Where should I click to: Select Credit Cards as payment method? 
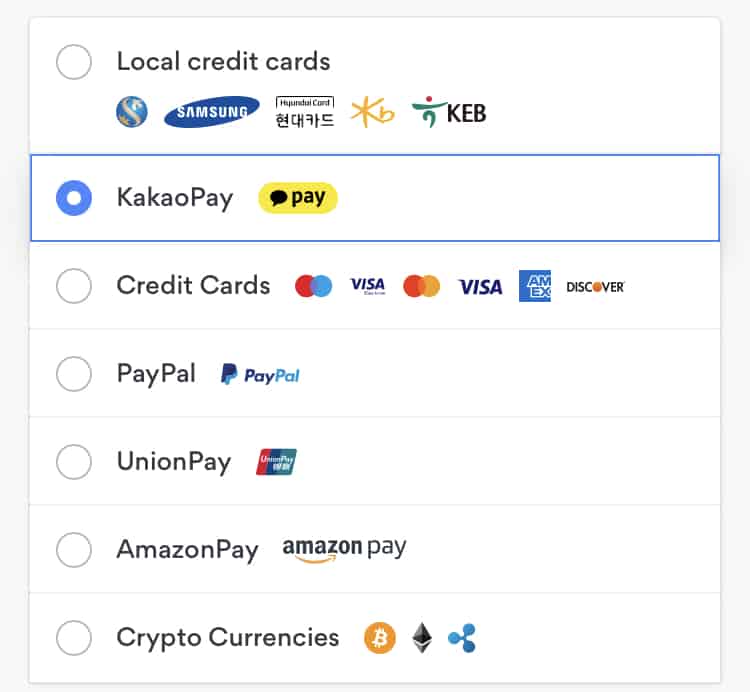pyautogui.click(x=74, y=286)
